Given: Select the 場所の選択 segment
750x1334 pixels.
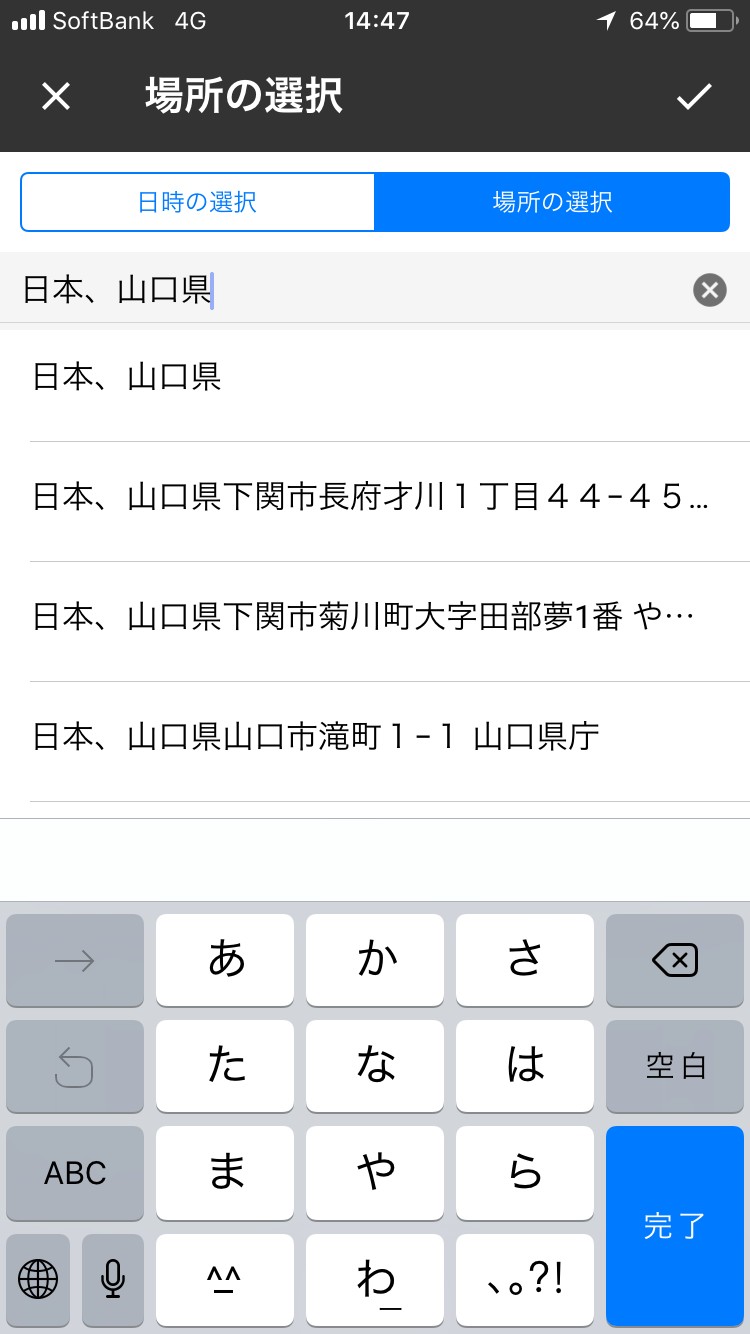Looking at the screenshot, I should point(552,202).
